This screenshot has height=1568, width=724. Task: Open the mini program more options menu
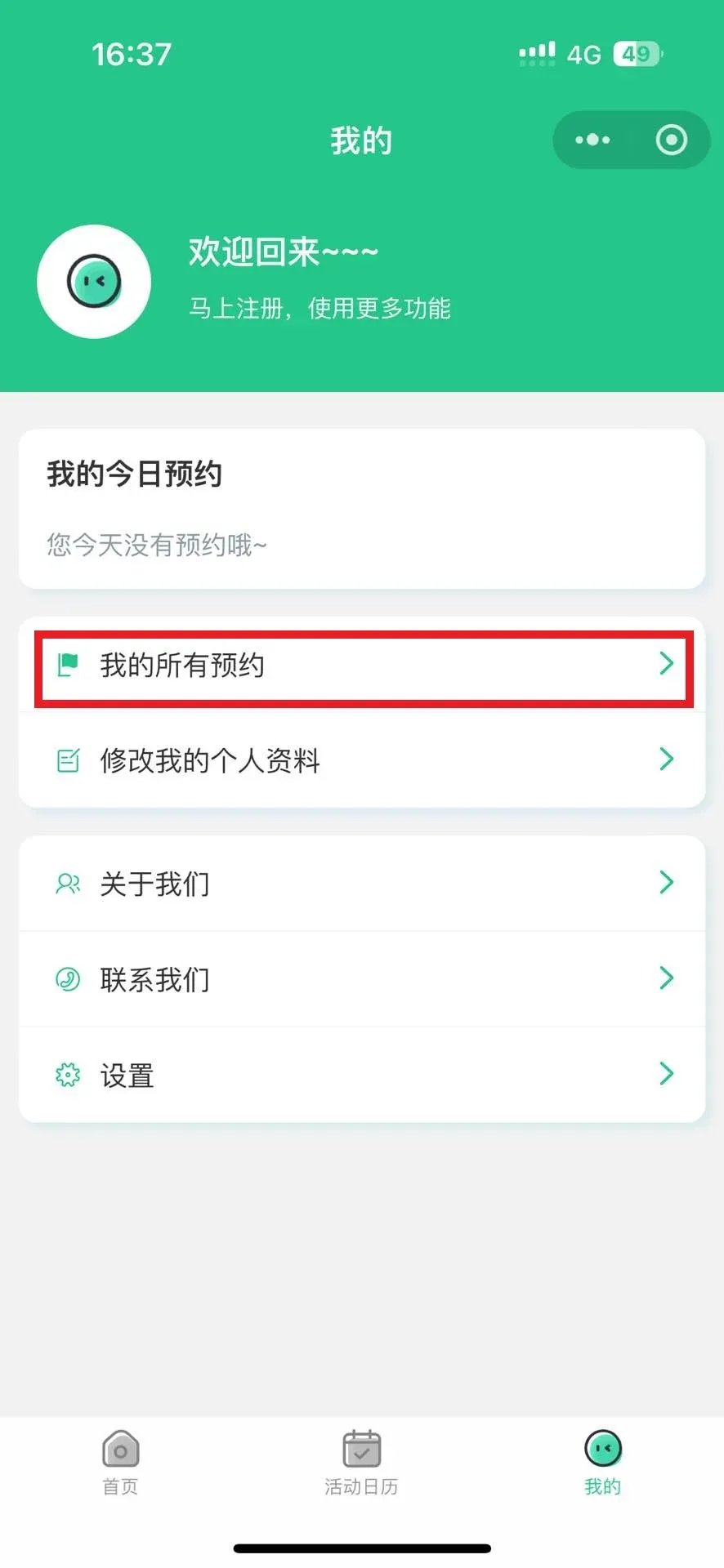pos(592,140)
